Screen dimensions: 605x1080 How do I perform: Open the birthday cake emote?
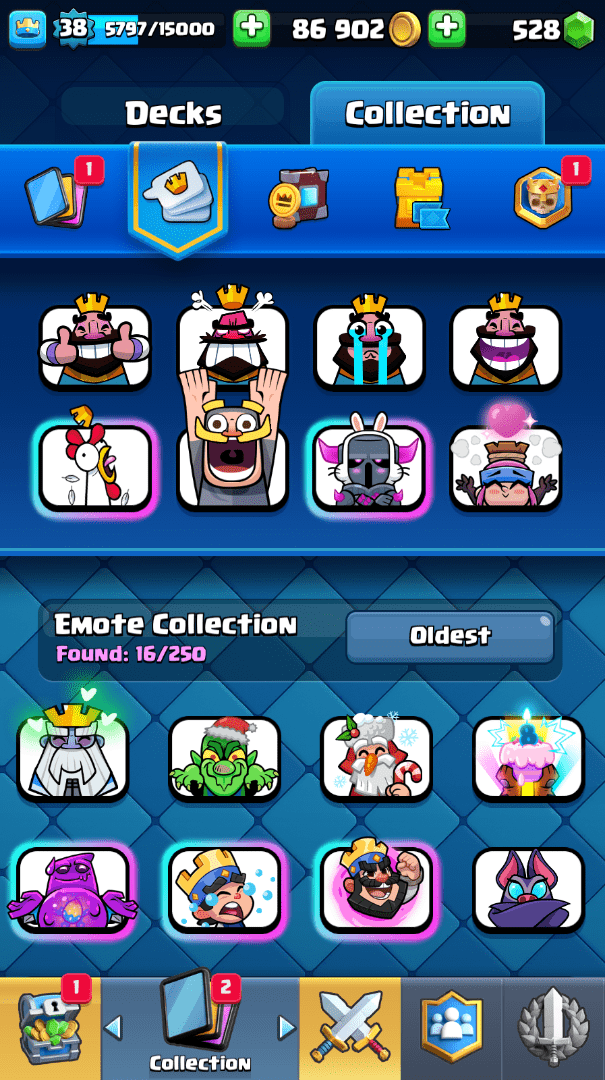(x=528, y=759)
